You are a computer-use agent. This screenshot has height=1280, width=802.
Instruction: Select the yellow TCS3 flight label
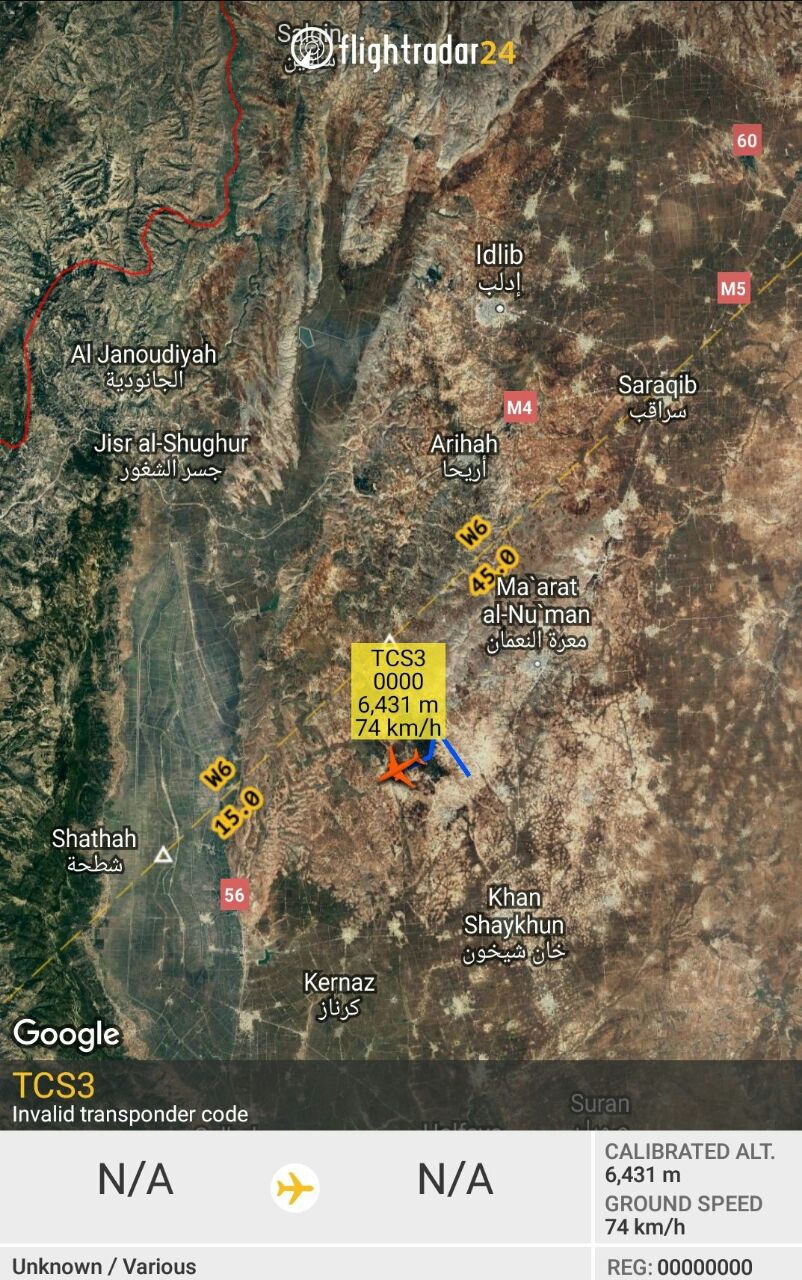[398, 692]
